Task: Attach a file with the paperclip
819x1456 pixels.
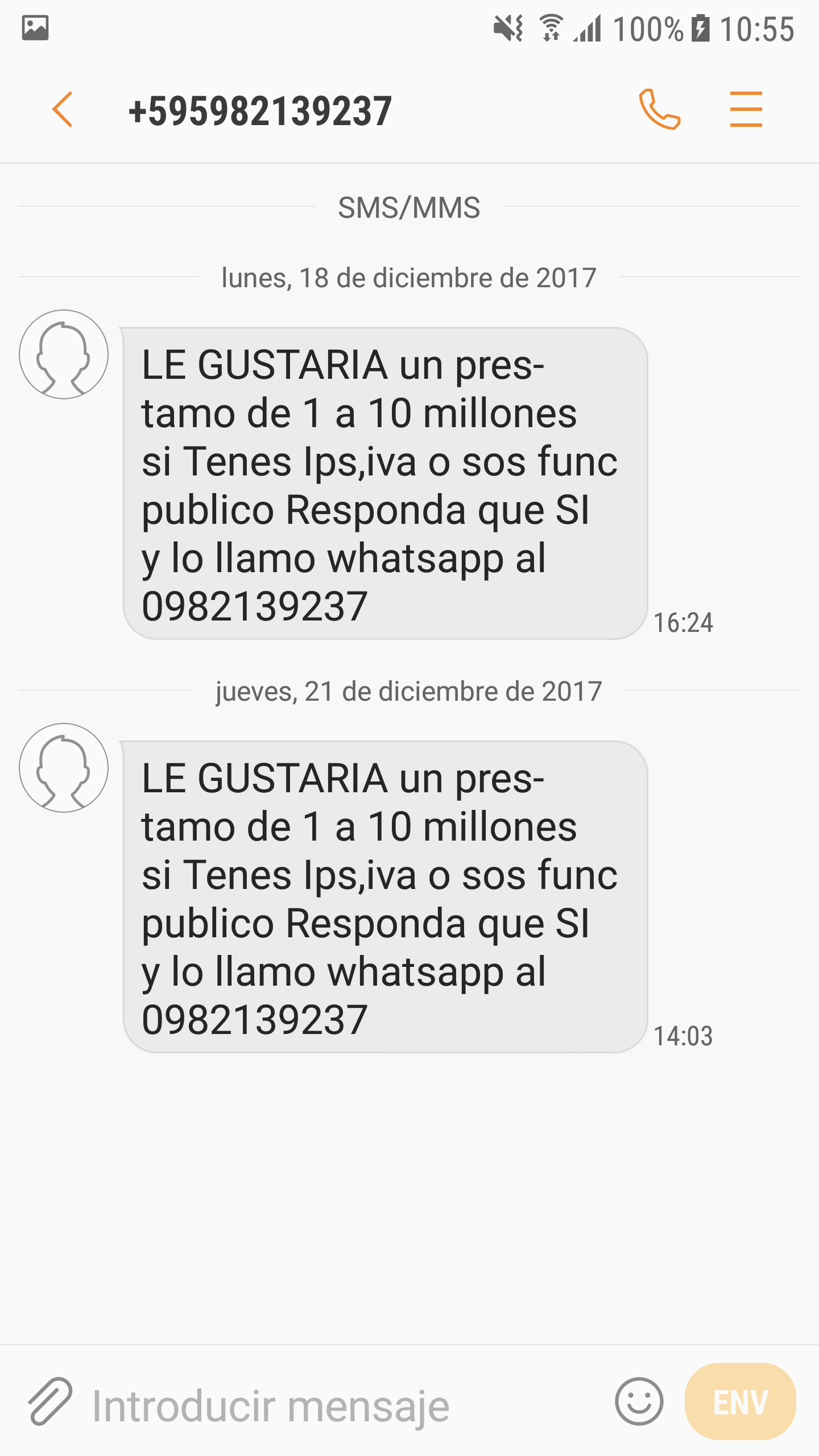Action: 50,1401
